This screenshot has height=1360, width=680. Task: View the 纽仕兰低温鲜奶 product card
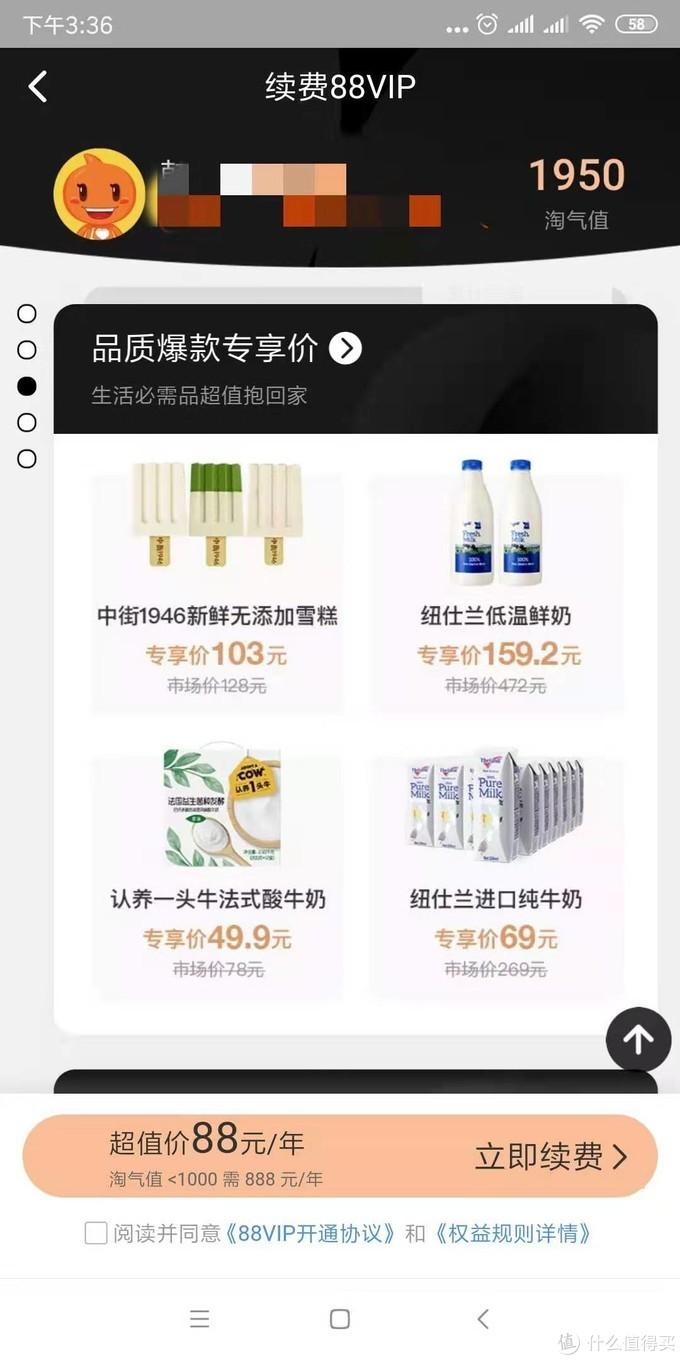497,590
